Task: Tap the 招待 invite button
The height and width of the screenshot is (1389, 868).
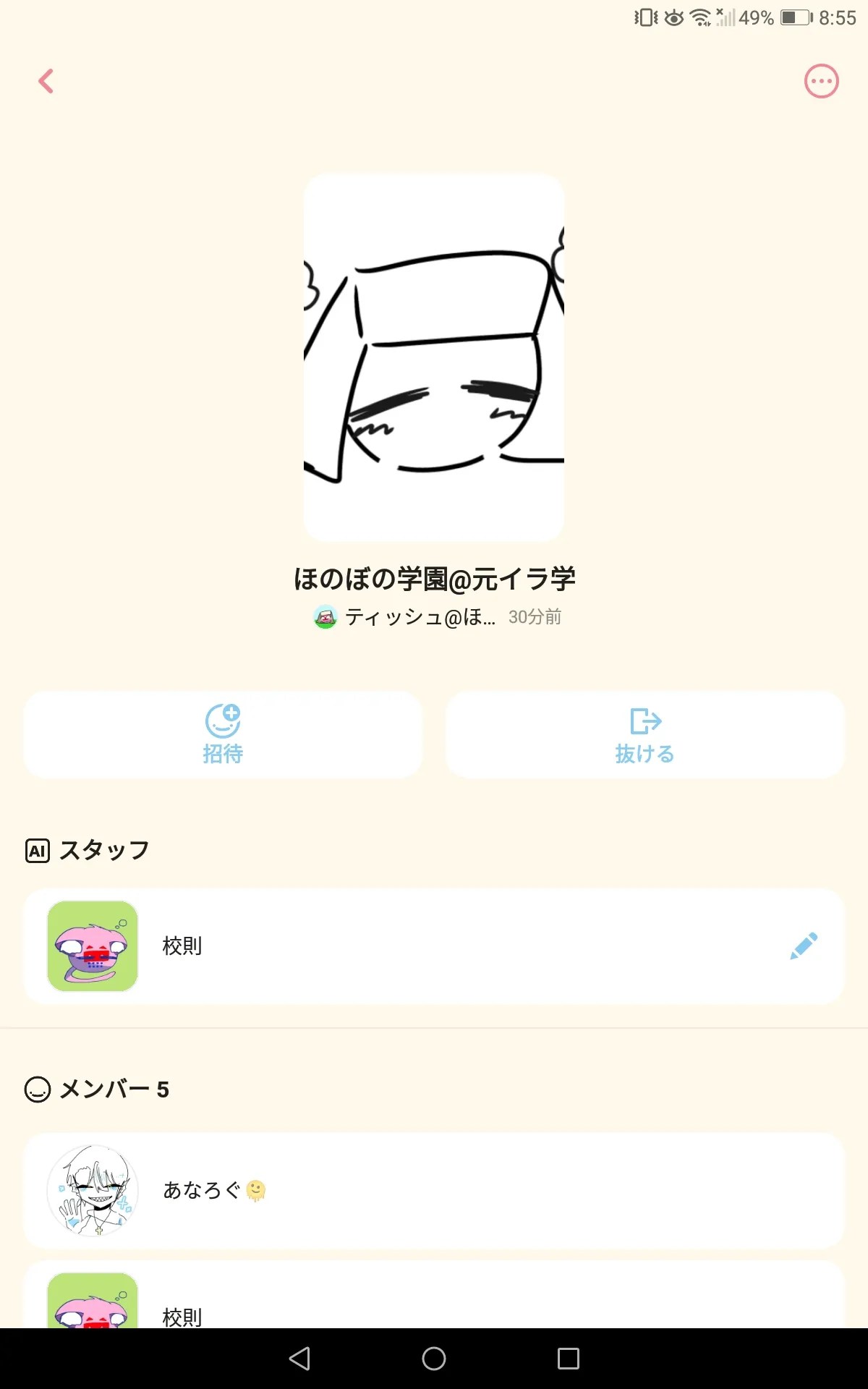Action: coord(223,735)
